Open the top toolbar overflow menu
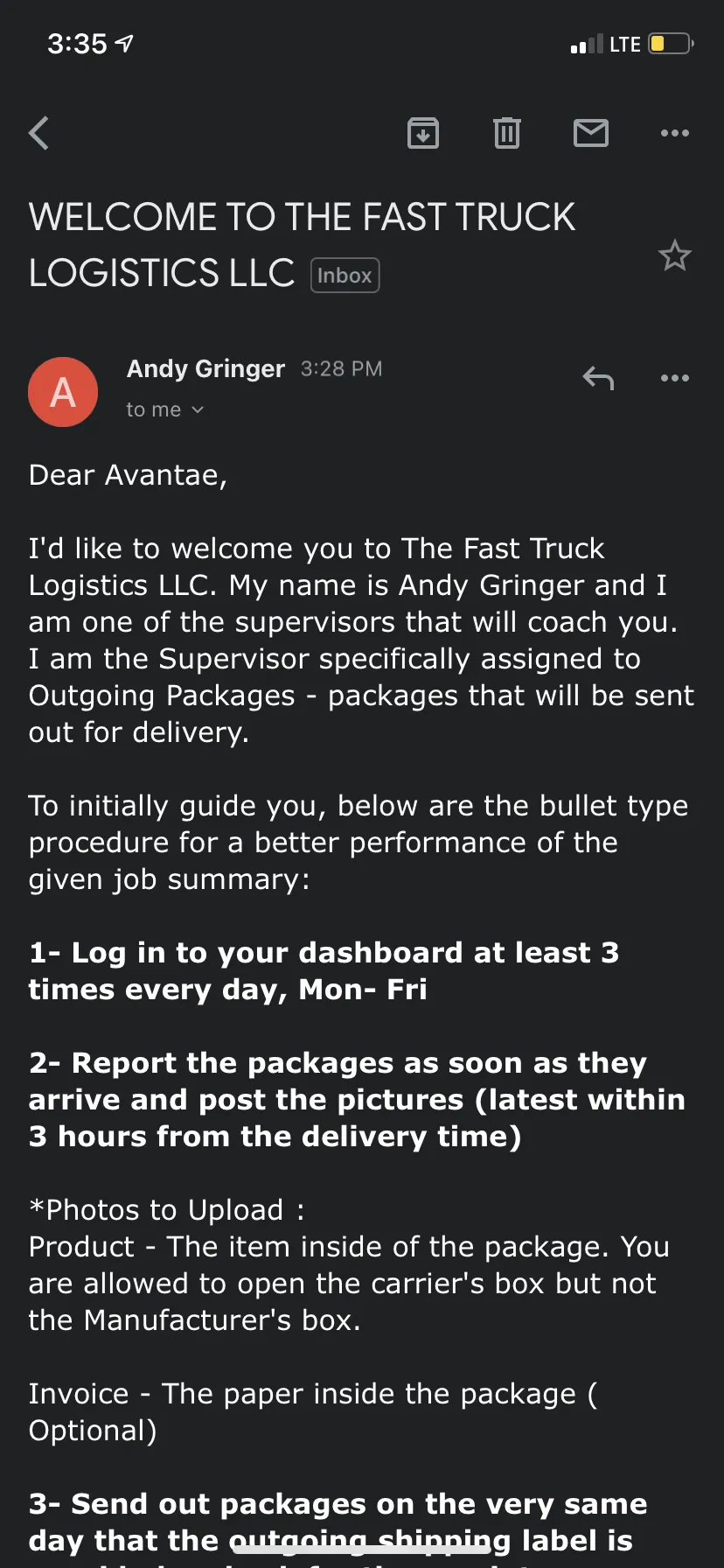 675,133
